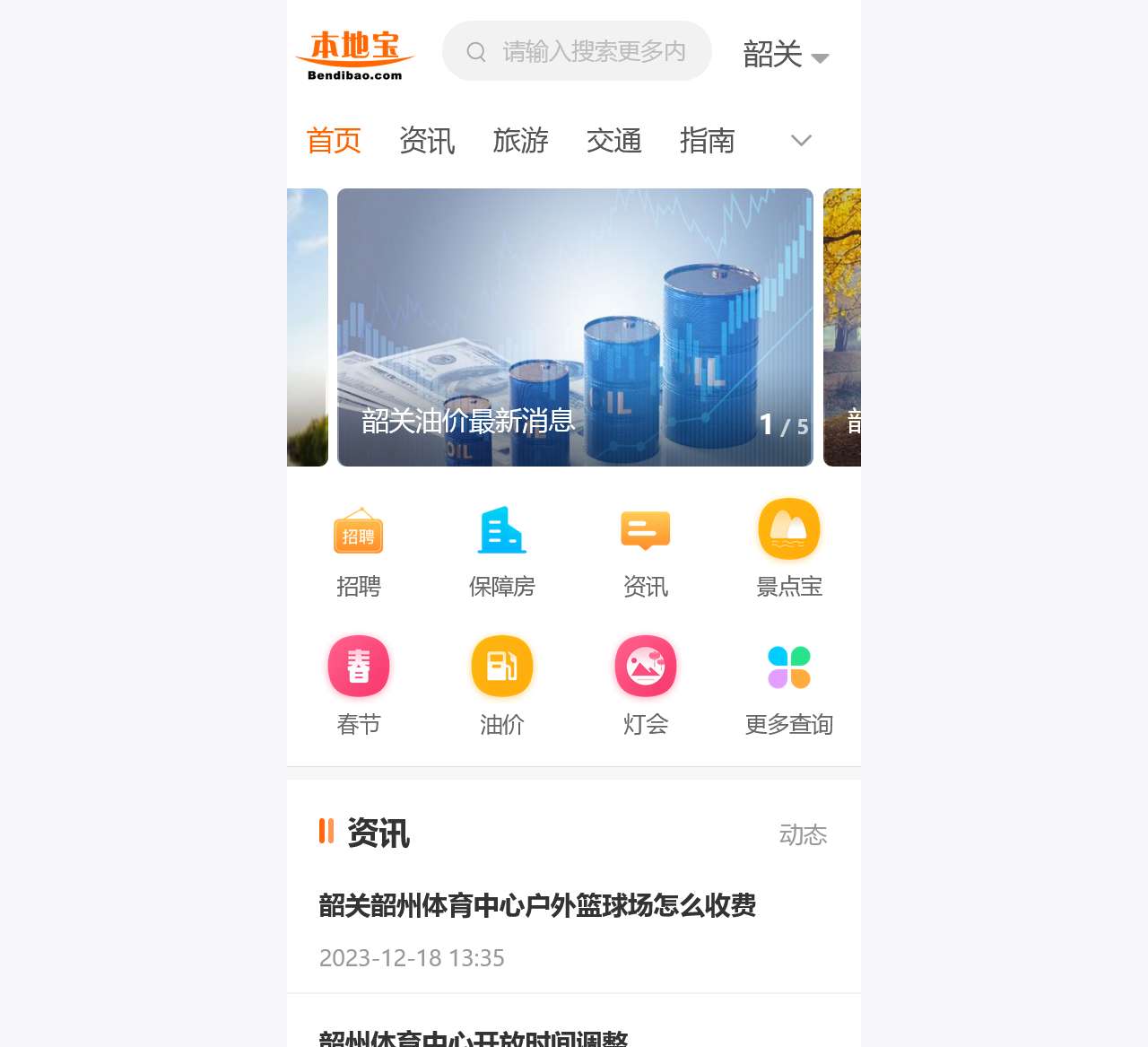Open the 资讯 shortcut icon in grid
The image size is (1148, 1047).
point(646,549)
